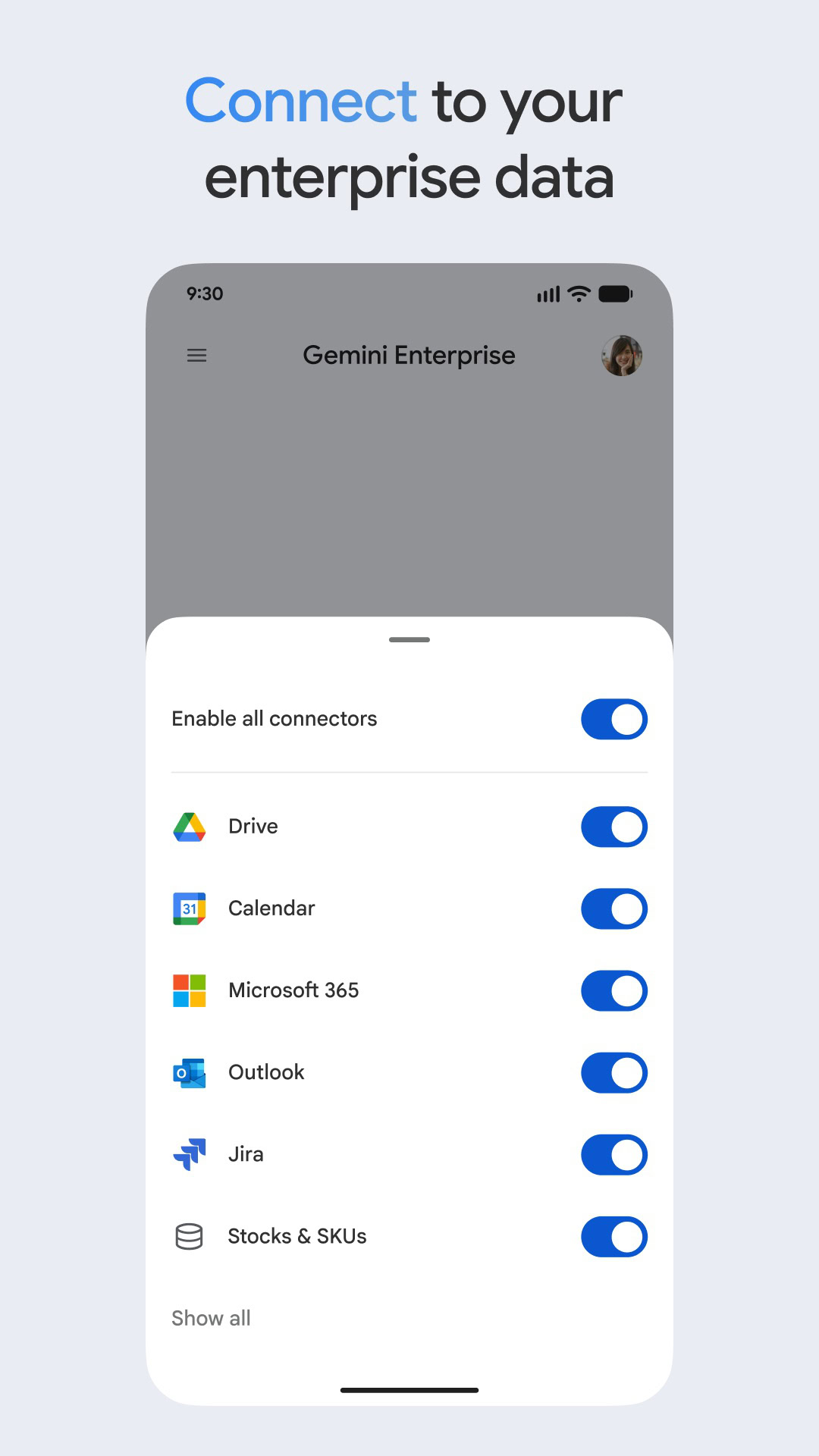Click the Gemini Enterprise title
This screenshot has width=819, height=1456.
click(x=409, y=356)
